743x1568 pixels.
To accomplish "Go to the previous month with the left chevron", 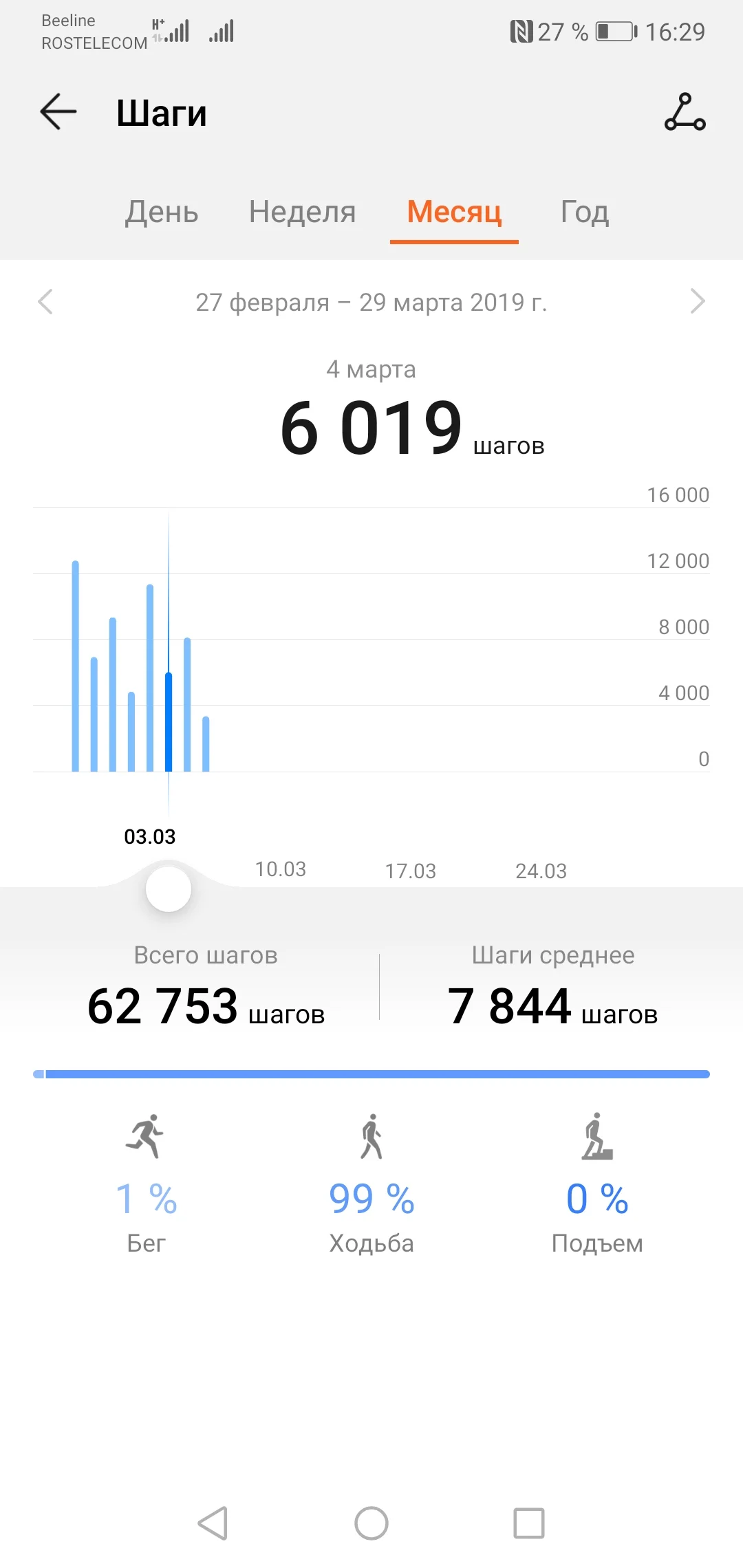I will 45,303.
